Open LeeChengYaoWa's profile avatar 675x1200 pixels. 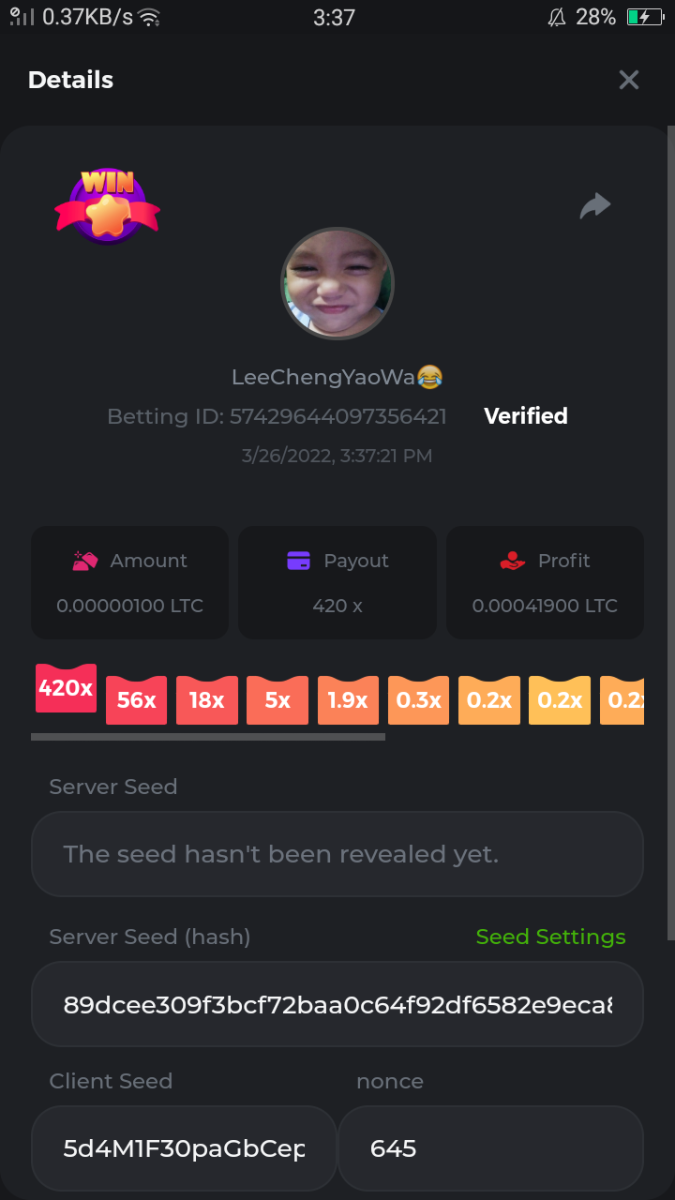(338, 283)
